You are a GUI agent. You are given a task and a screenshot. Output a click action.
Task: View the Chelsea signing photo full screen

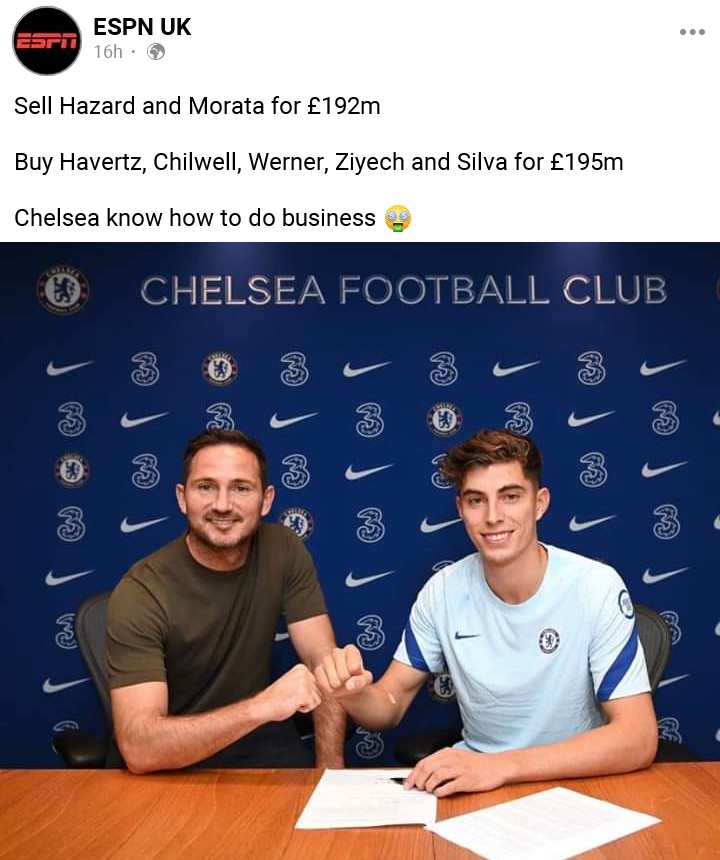pyautogui.click(x=360, y=550)
